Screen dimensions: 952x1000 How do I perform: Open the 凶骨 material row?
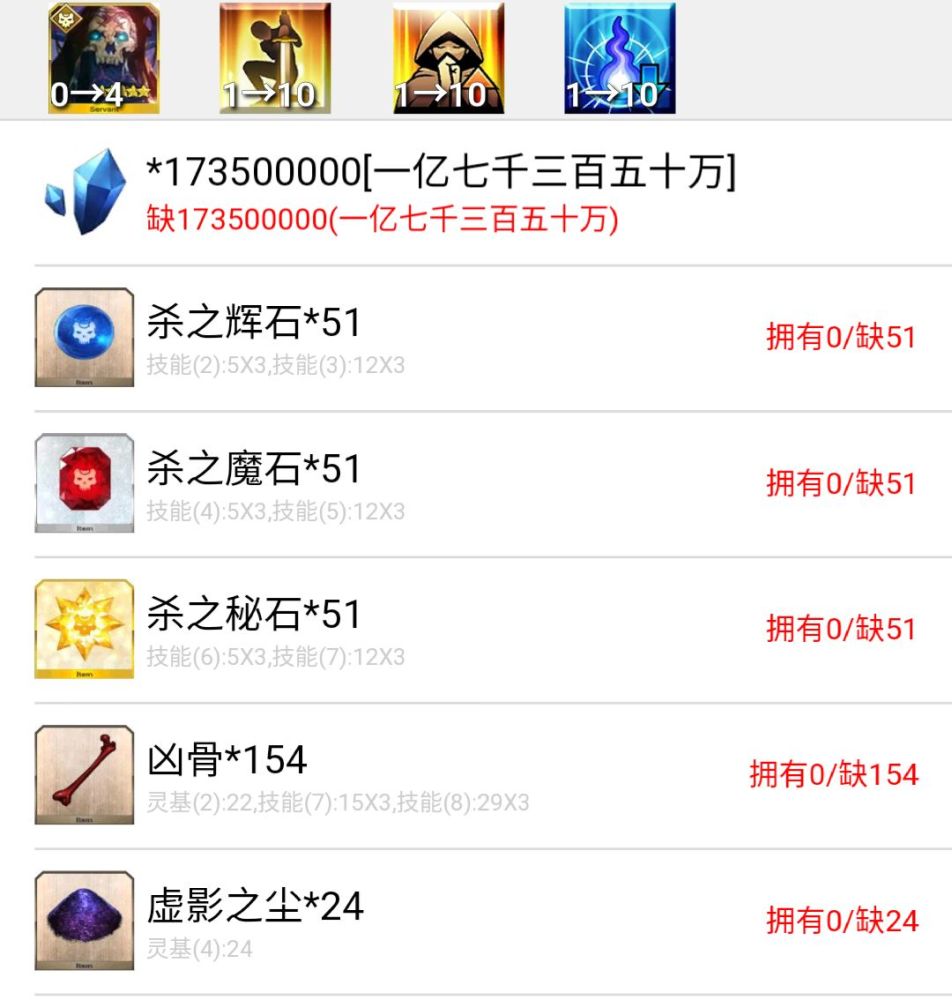click(476, 776)
